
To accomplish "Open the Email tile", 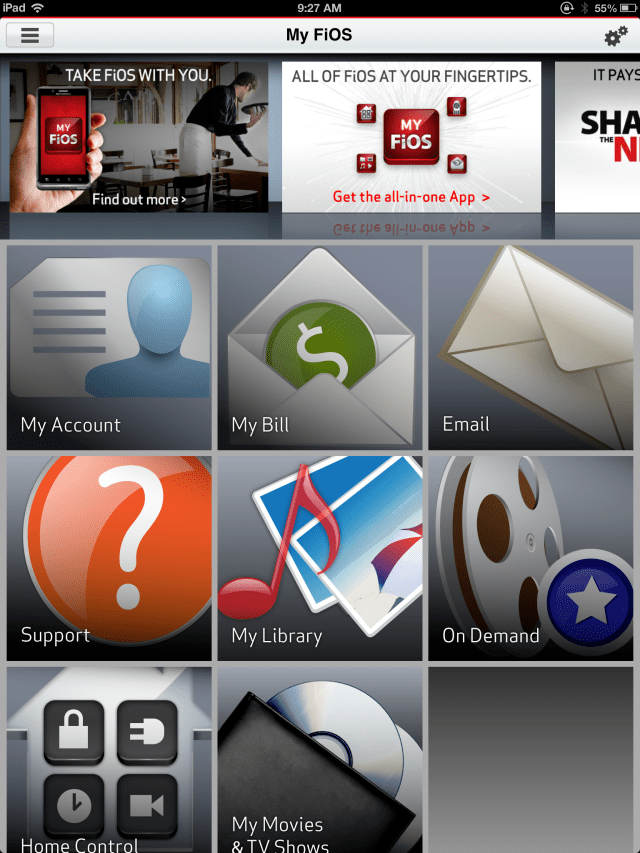I will pyautogui.click(x=533, y=348).
